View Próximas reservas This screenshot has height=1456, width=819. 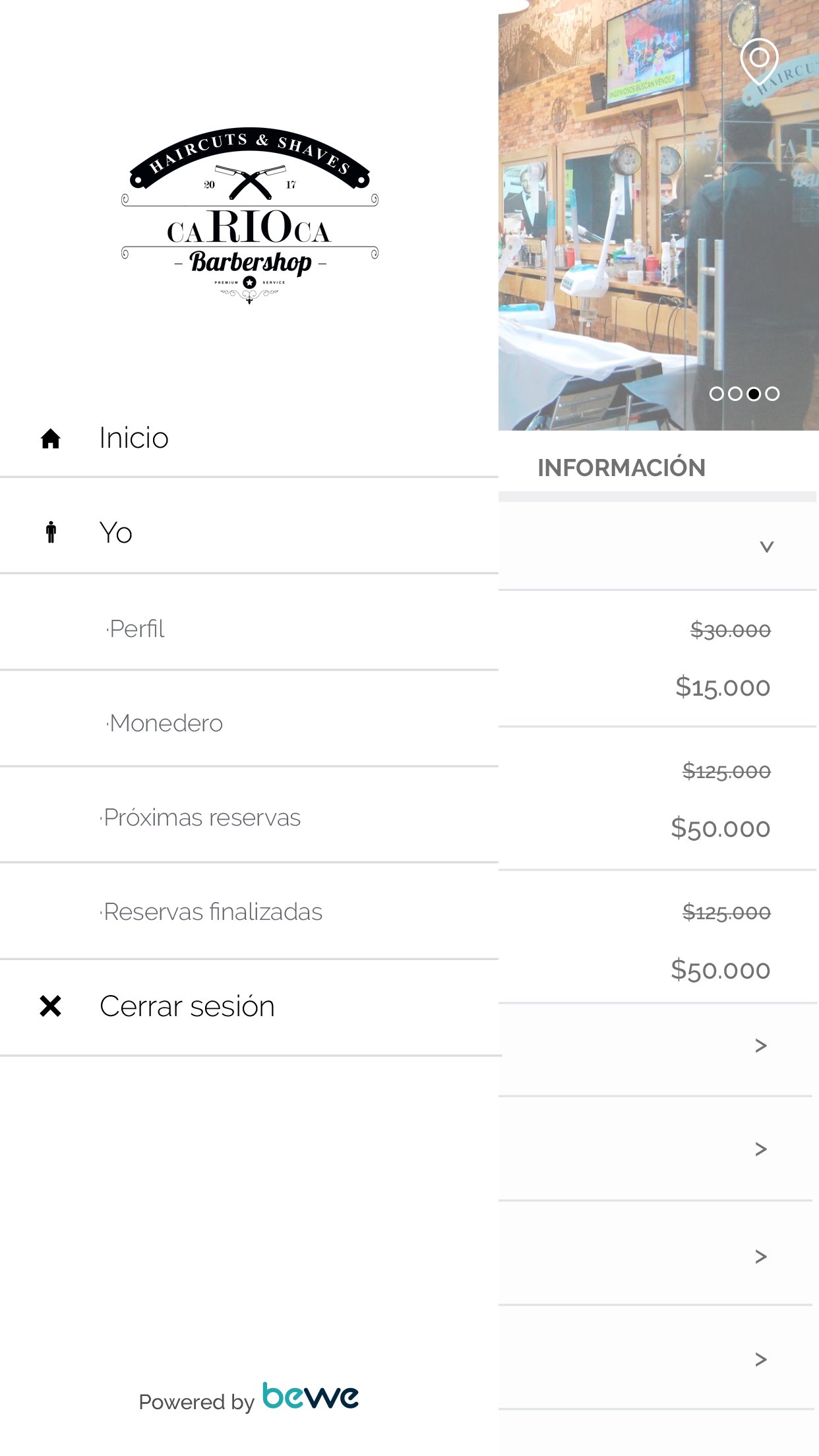(x=202, y=818)
